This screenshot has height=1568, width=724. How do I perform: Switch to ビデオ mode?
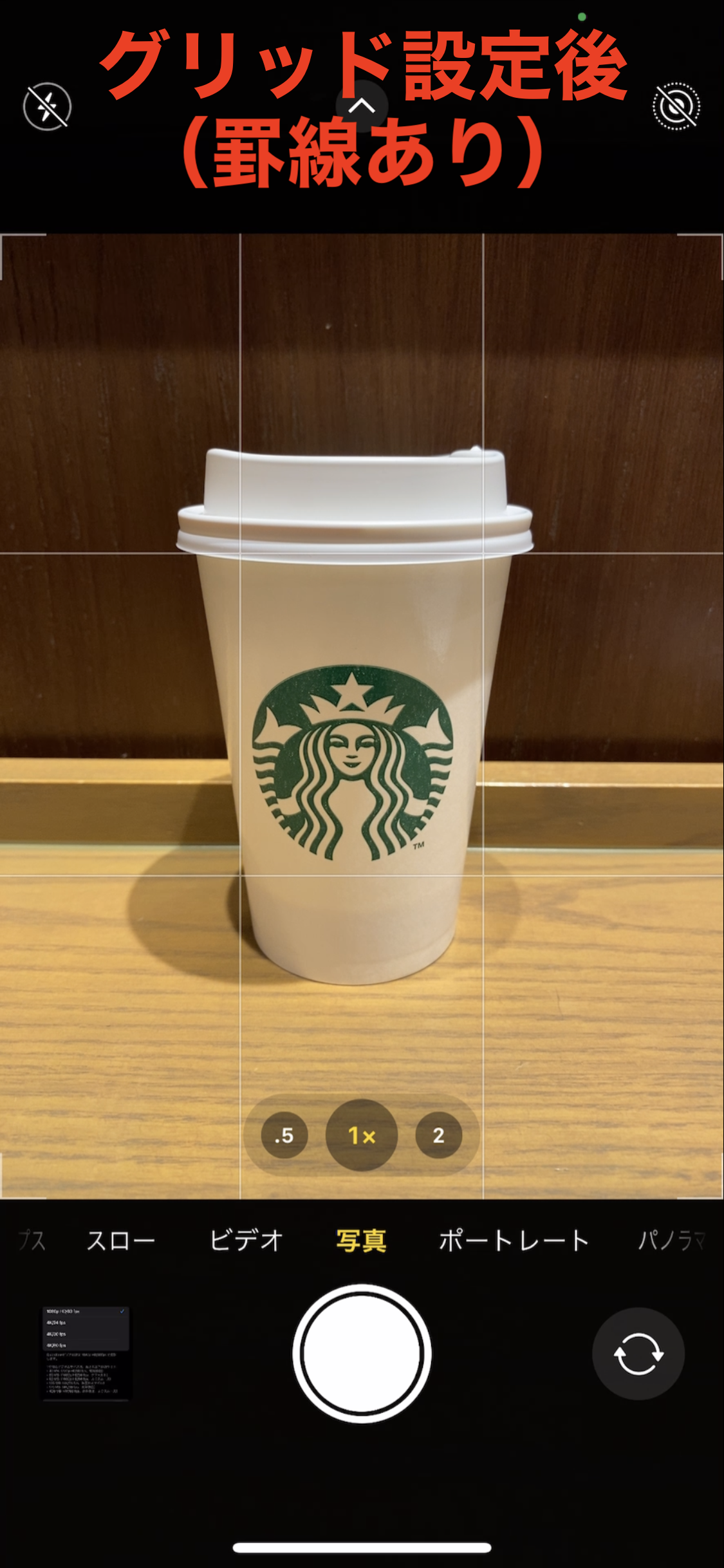(246, 1240)
